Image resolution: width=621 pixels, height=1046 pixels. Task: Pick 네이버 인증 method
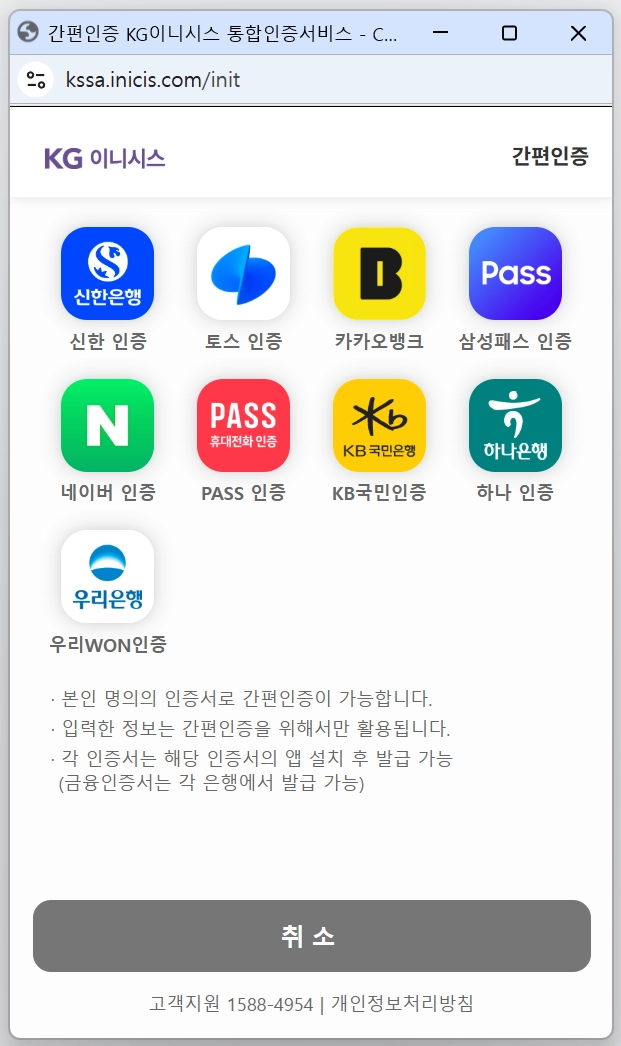tap(107, 425)
